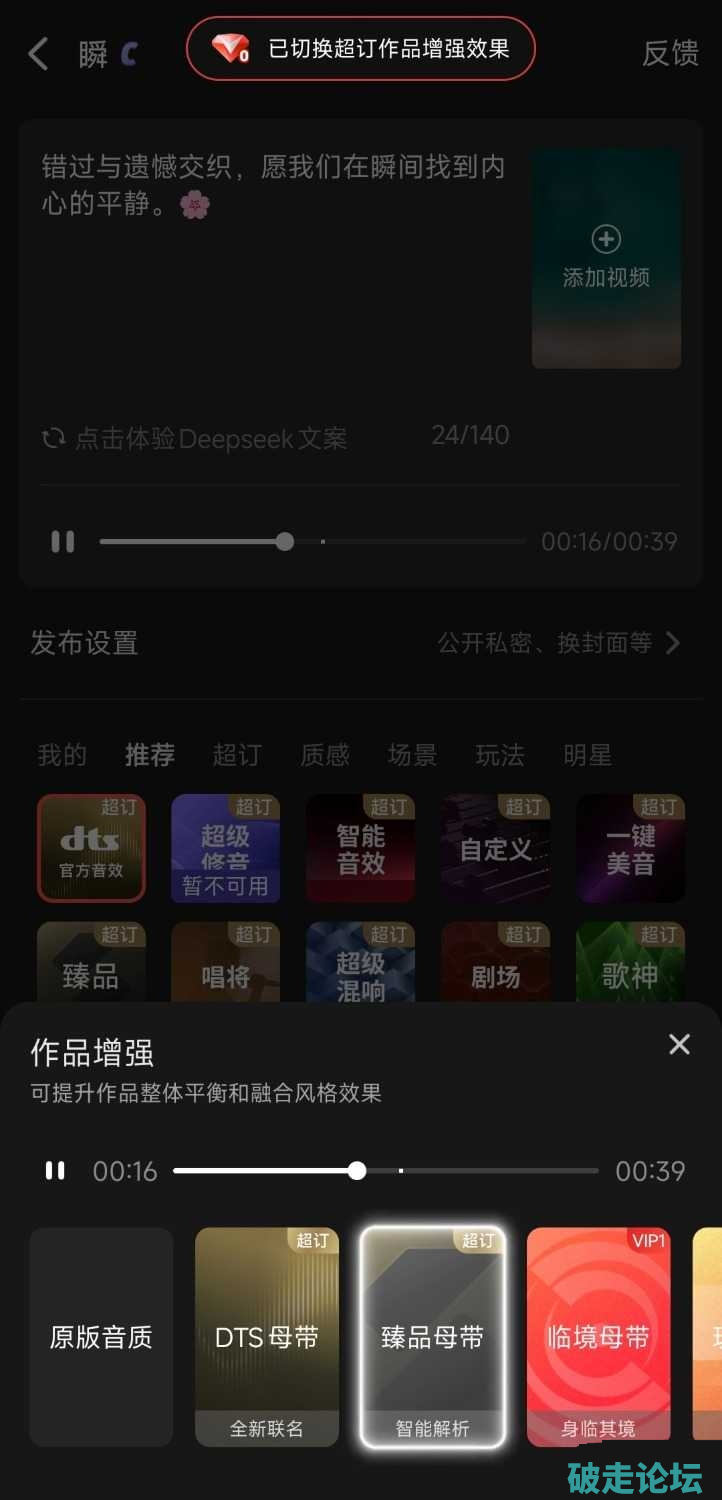Switch to the 质感 effects tab

click(x=325, y=755)
